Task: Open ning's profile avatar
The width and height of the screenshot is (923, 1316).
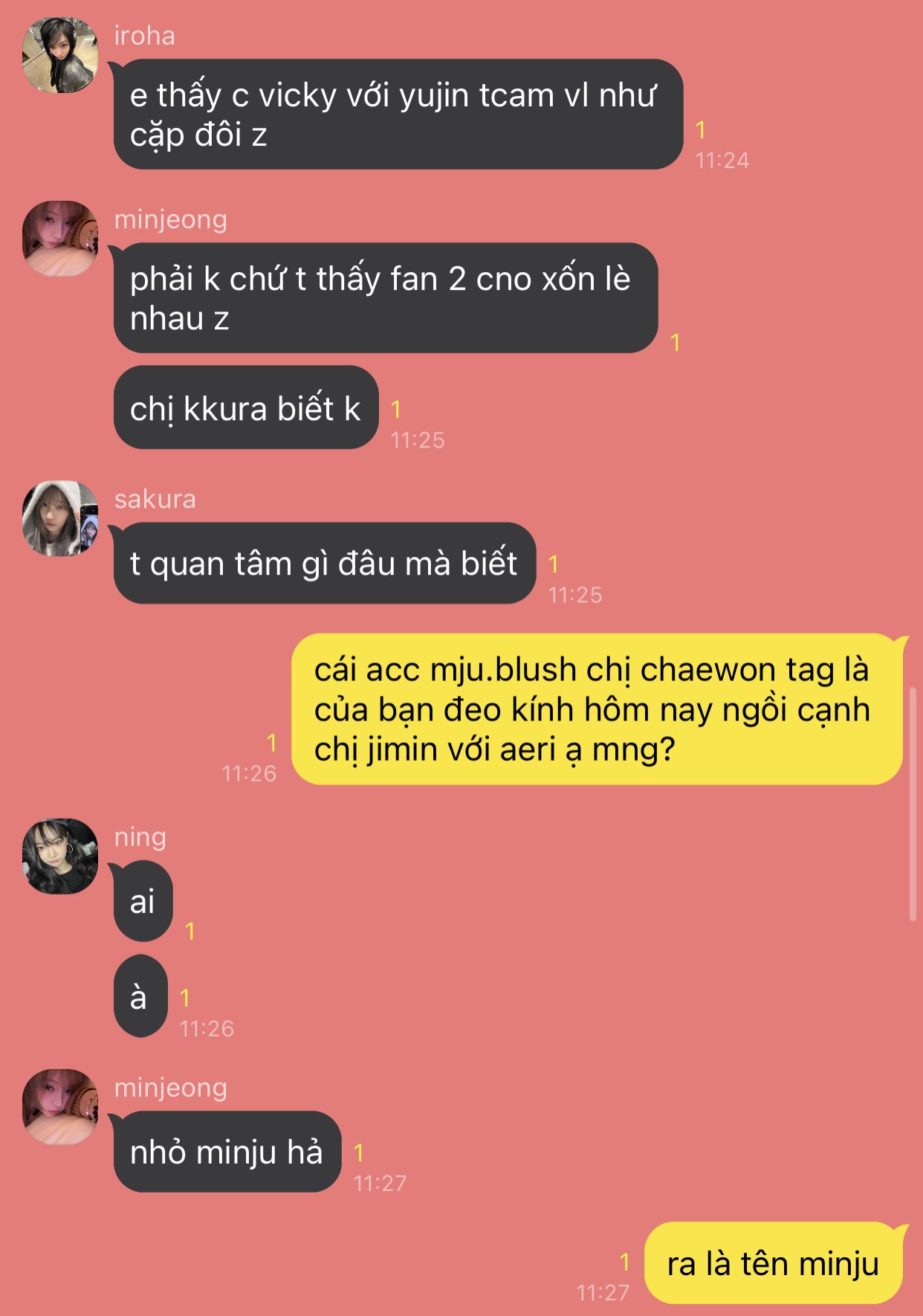Action: click(60, 857)
